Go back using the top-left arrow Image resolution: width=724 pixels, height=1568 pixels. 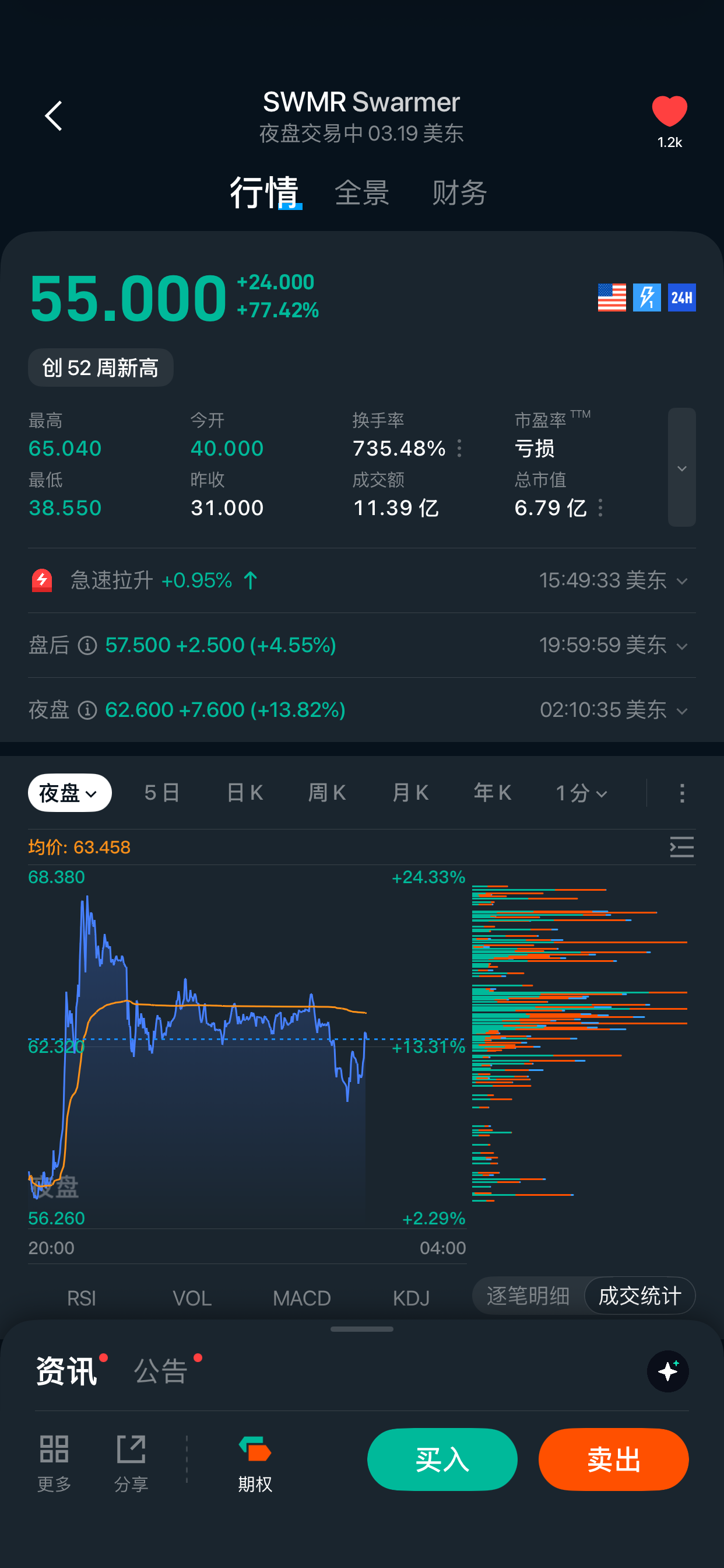click(x=54, y=116)
